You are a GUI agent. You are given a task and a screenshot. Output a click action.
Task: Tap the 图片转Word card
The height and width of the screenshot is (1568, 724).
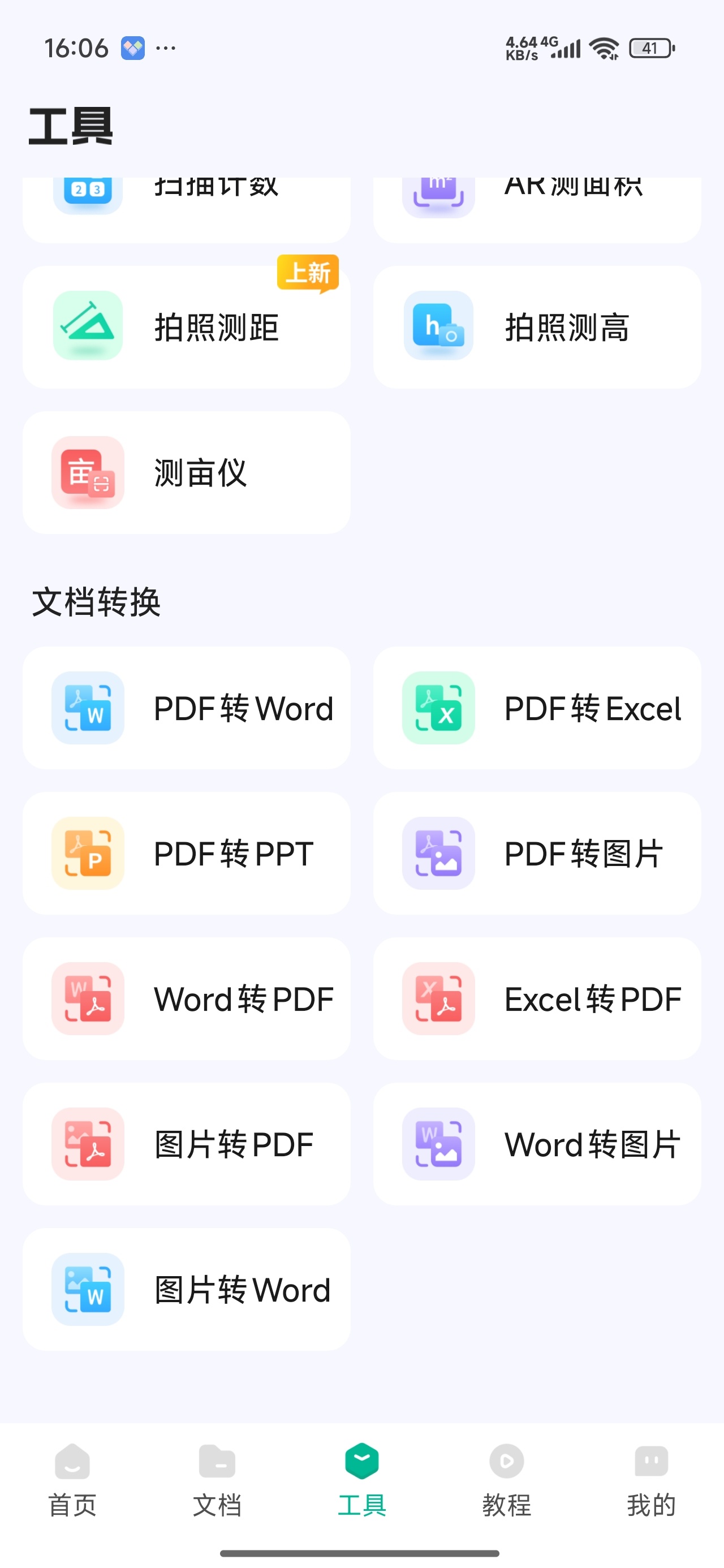[186, 1290]
